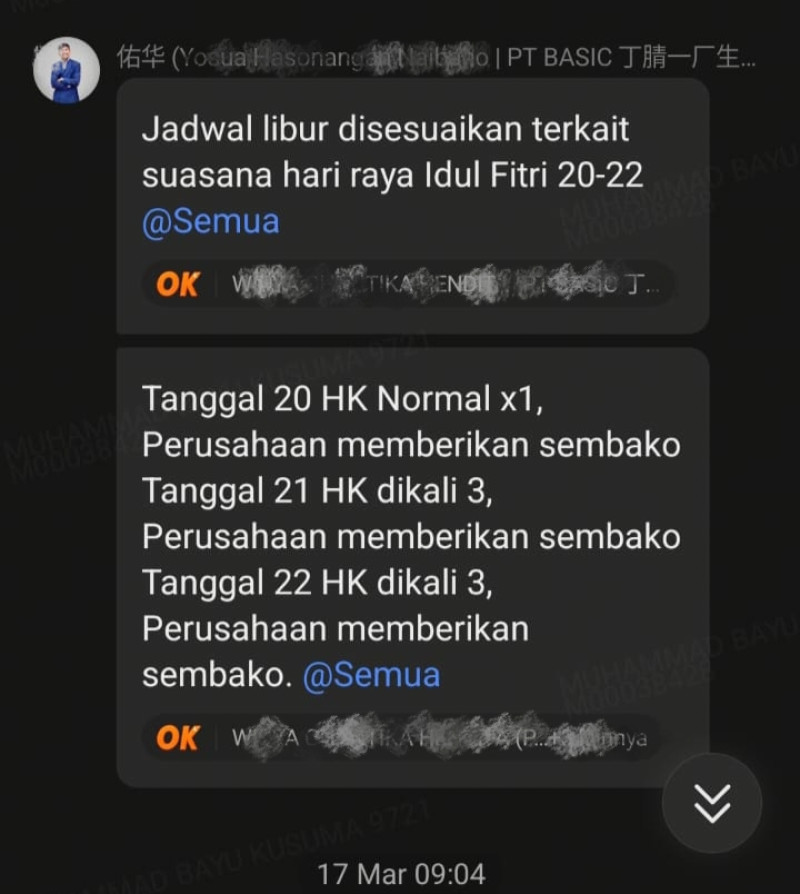Open OK reactions under the Jadwal libur message
Viewport: 800px width, 894px height.
click(x=178, y=285)
